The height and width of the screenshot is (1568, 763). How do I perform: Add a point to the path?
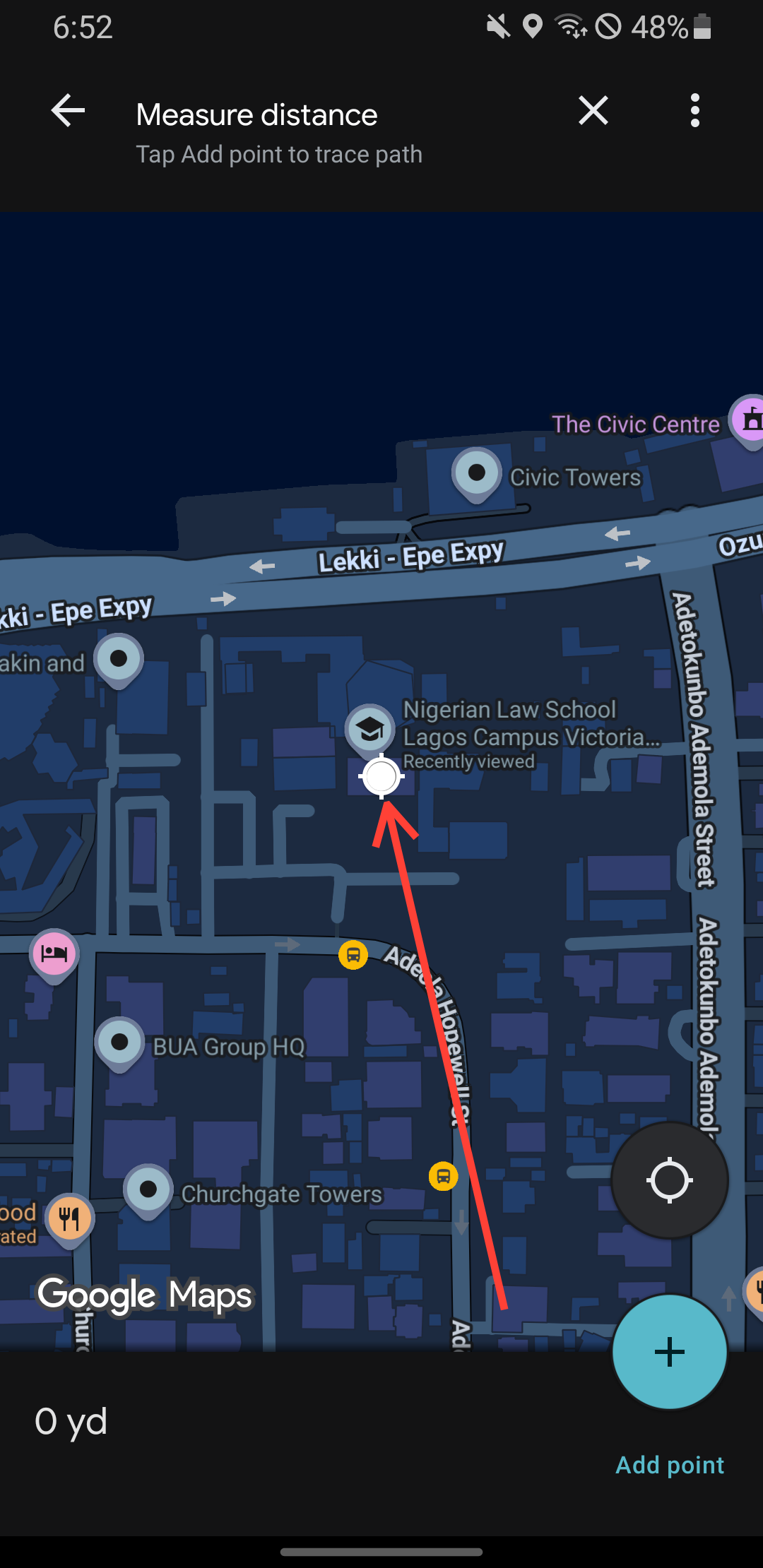(669, 1352)
